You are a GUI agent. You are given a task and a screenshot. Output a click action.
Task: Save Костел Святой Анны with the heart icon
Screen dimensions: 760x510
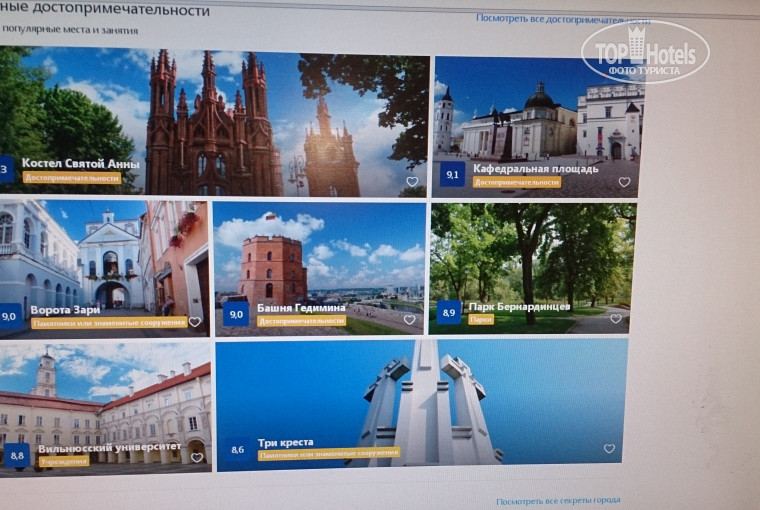[412, 182]
